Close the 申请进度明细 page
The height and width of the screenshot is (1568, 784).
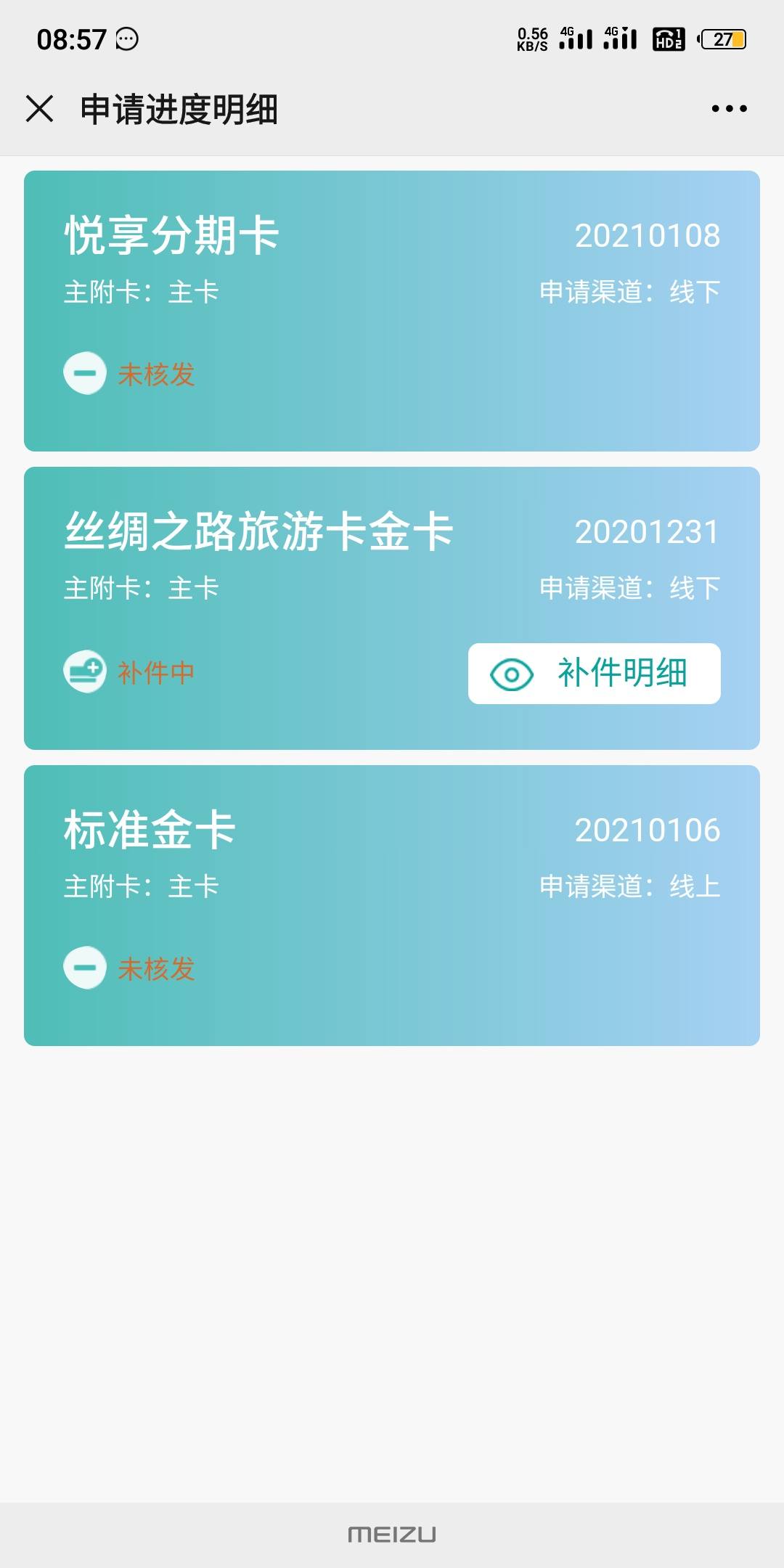click(39, 109)
